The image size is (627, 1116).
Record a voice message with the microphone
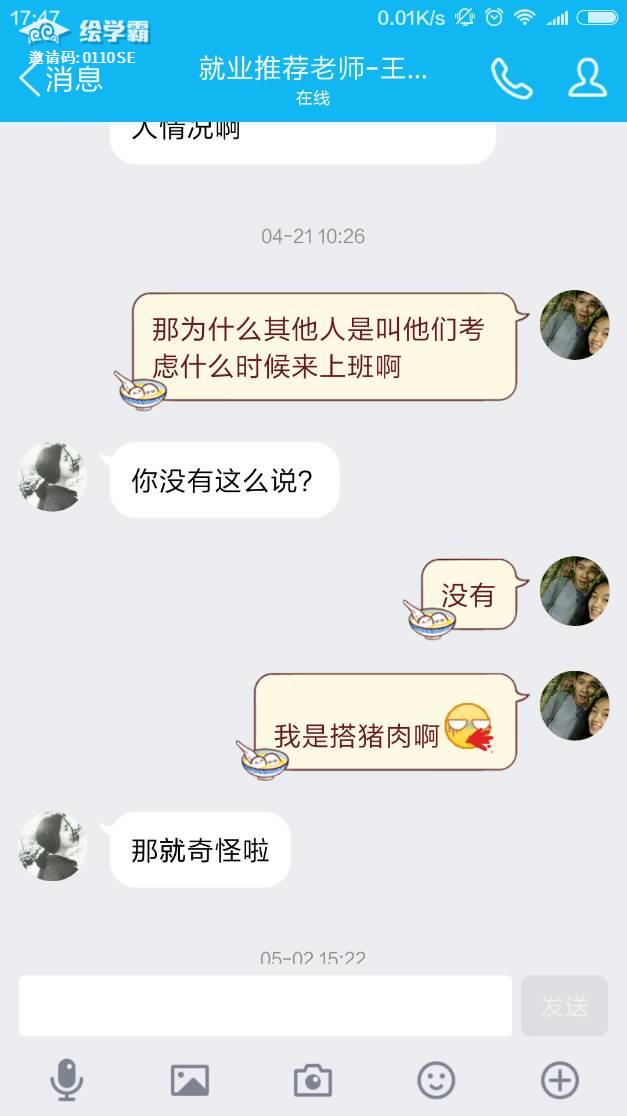click(67, 1080)
